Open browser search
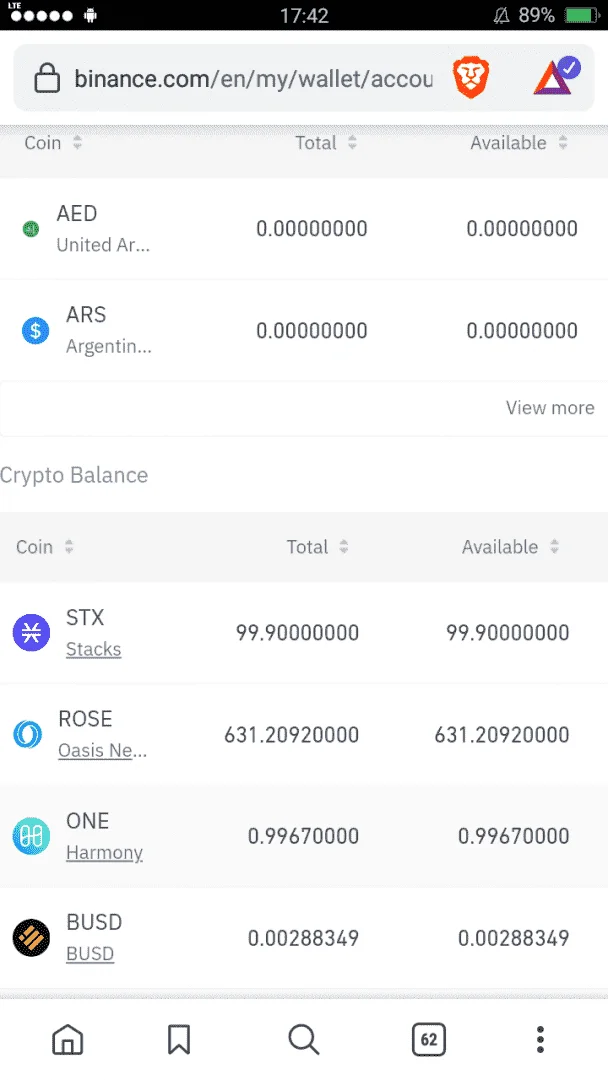Image resolution: width=608 pixels, height=1080 pixels. tap(304, 1039)
